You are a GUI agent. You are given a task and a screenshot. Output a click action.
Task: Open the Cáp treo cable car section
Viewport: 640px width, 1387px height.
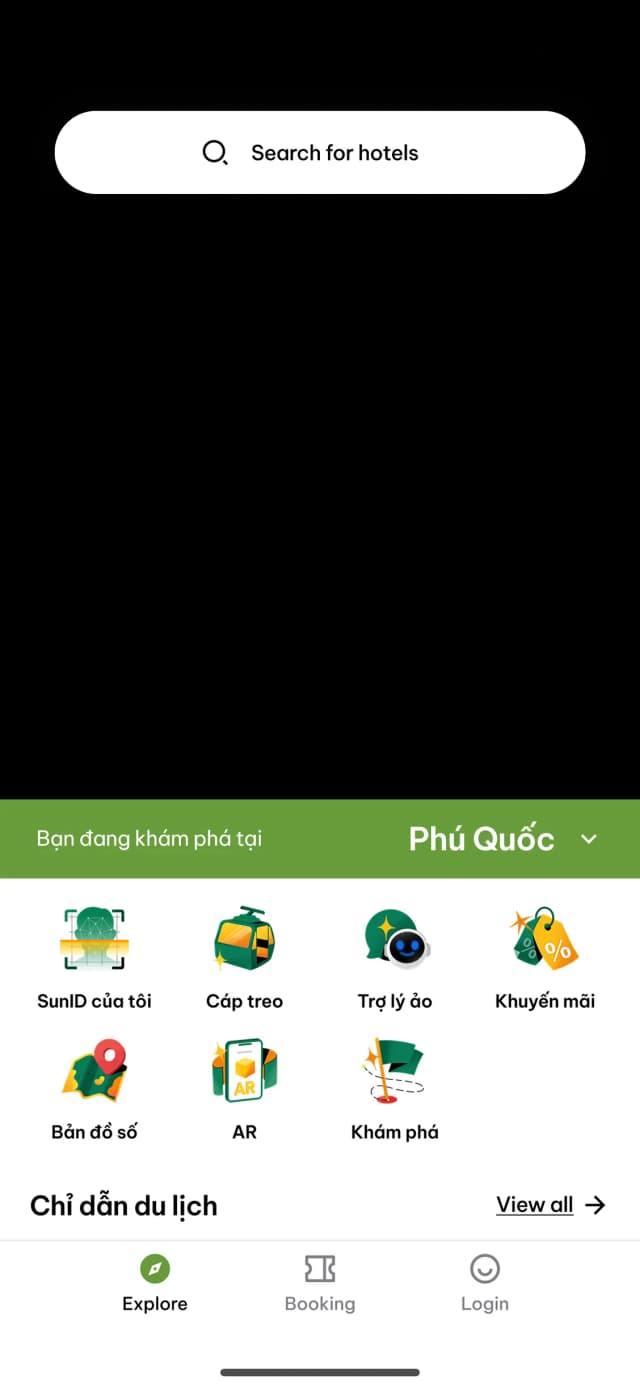(245, 957)
